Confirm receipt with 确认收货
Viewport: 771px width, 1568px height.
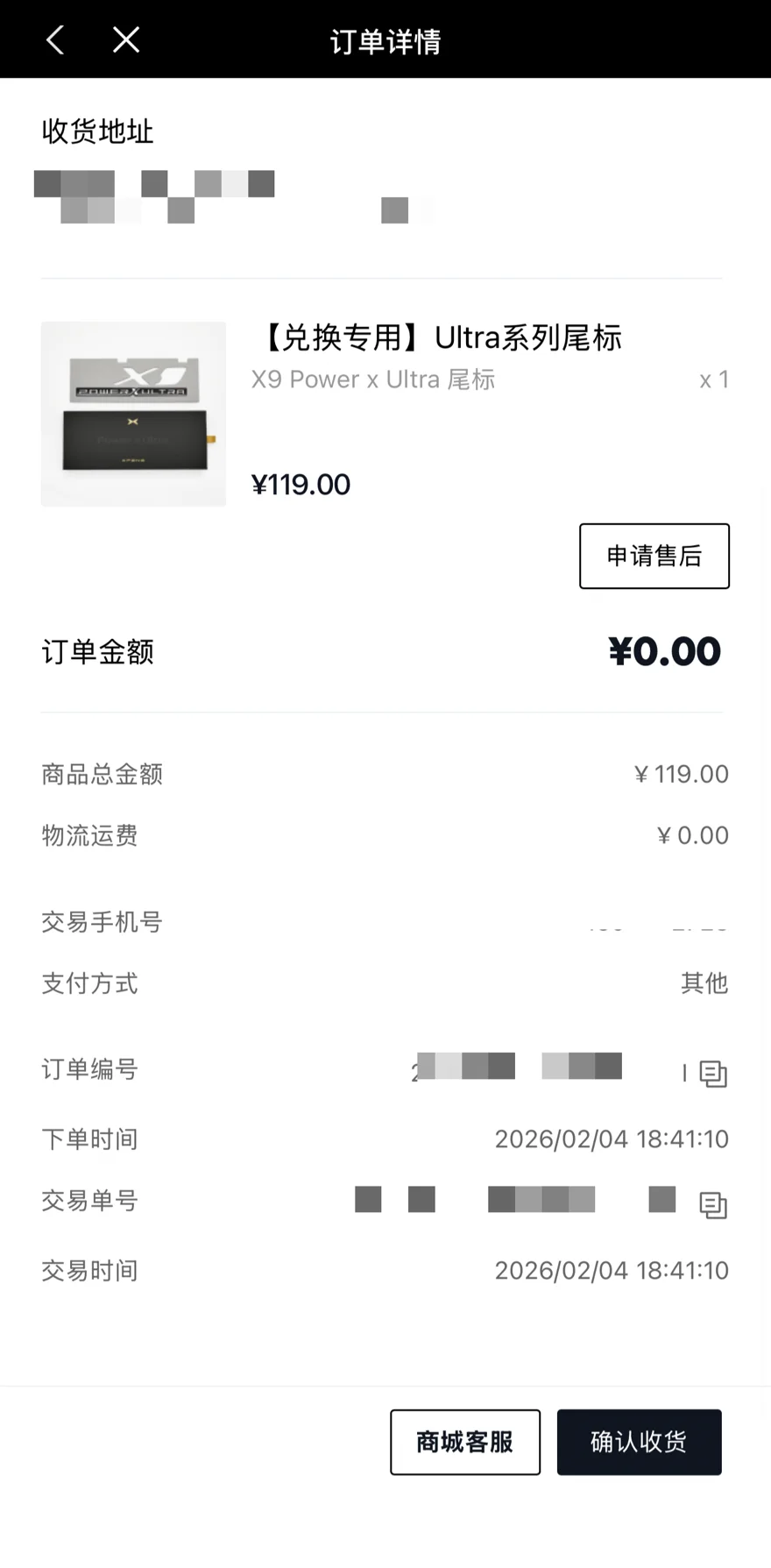pos(639,1442)
